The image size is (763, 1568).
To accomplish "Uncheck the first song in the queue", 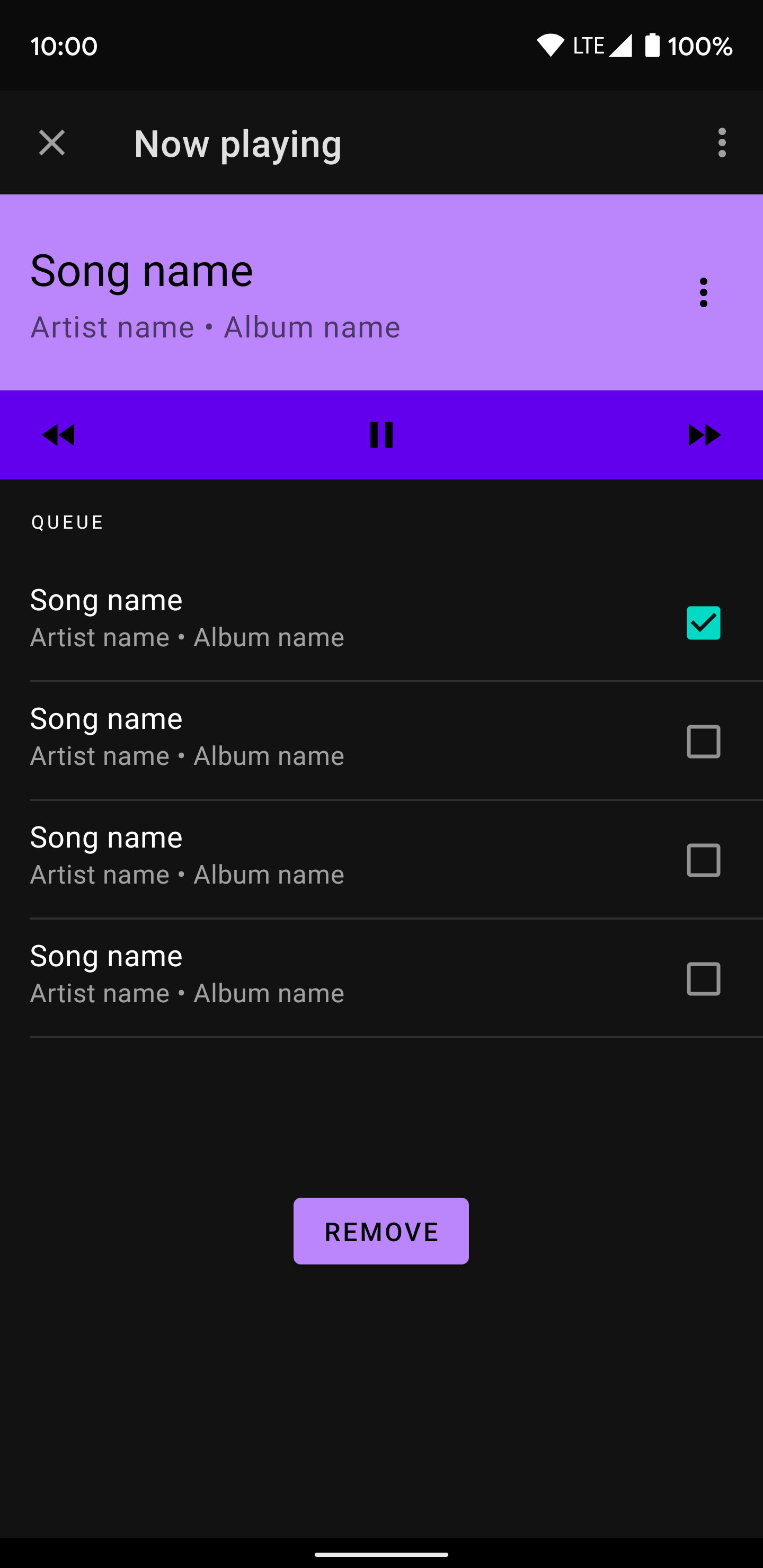I will tap(703, 622).
